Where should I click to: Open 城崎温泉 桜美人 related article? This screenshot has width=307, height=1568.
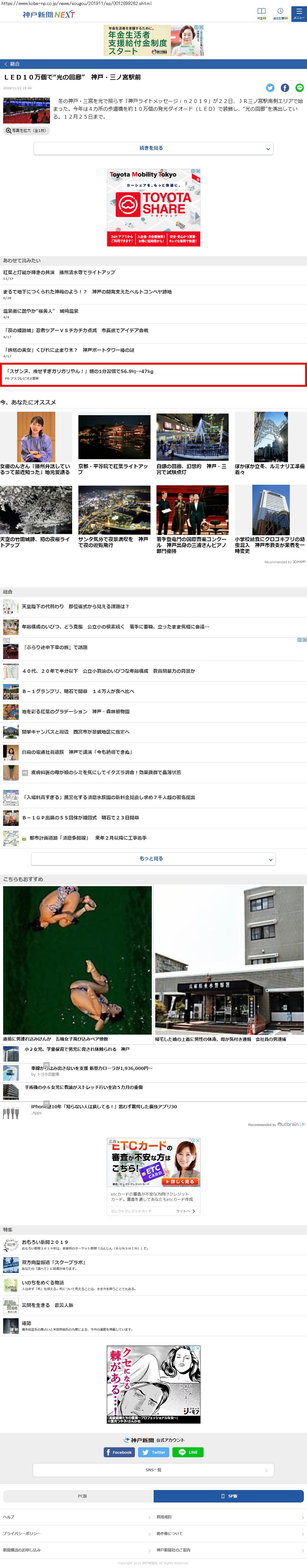pyautogui.click(x=41, y=311)
